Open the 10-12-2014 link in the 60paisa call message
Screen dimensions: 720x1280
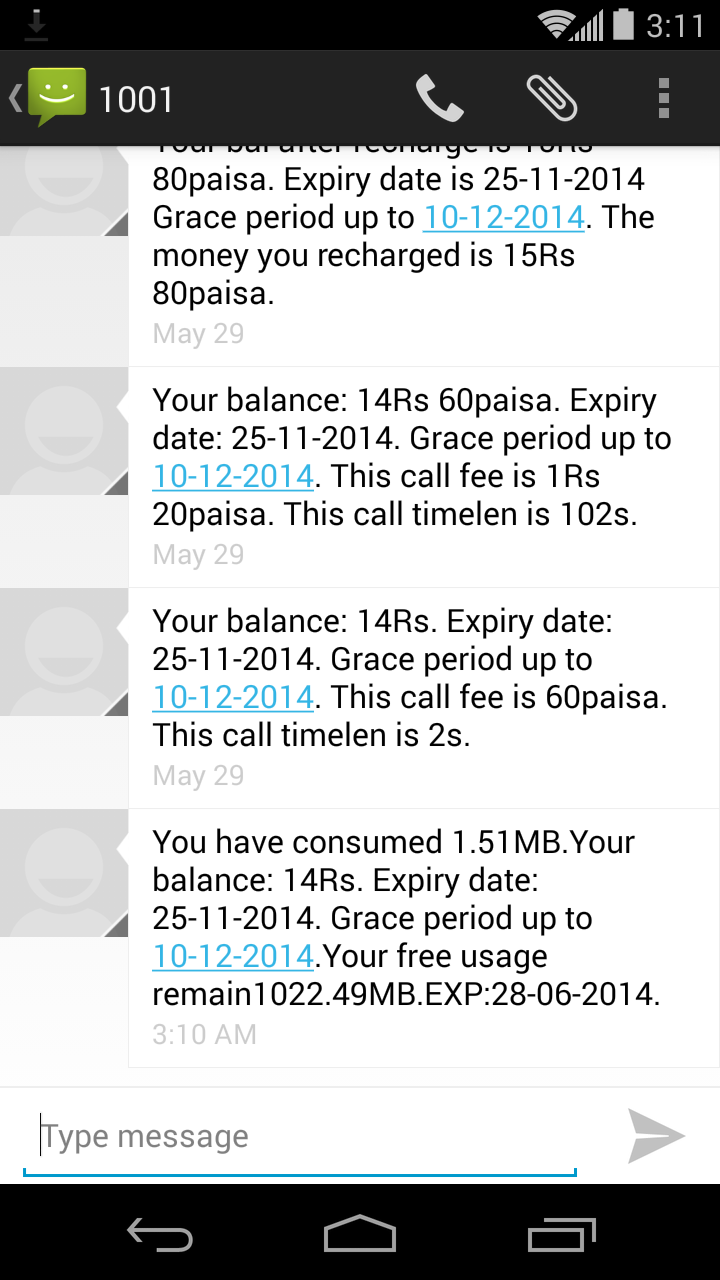coord(233,697)
